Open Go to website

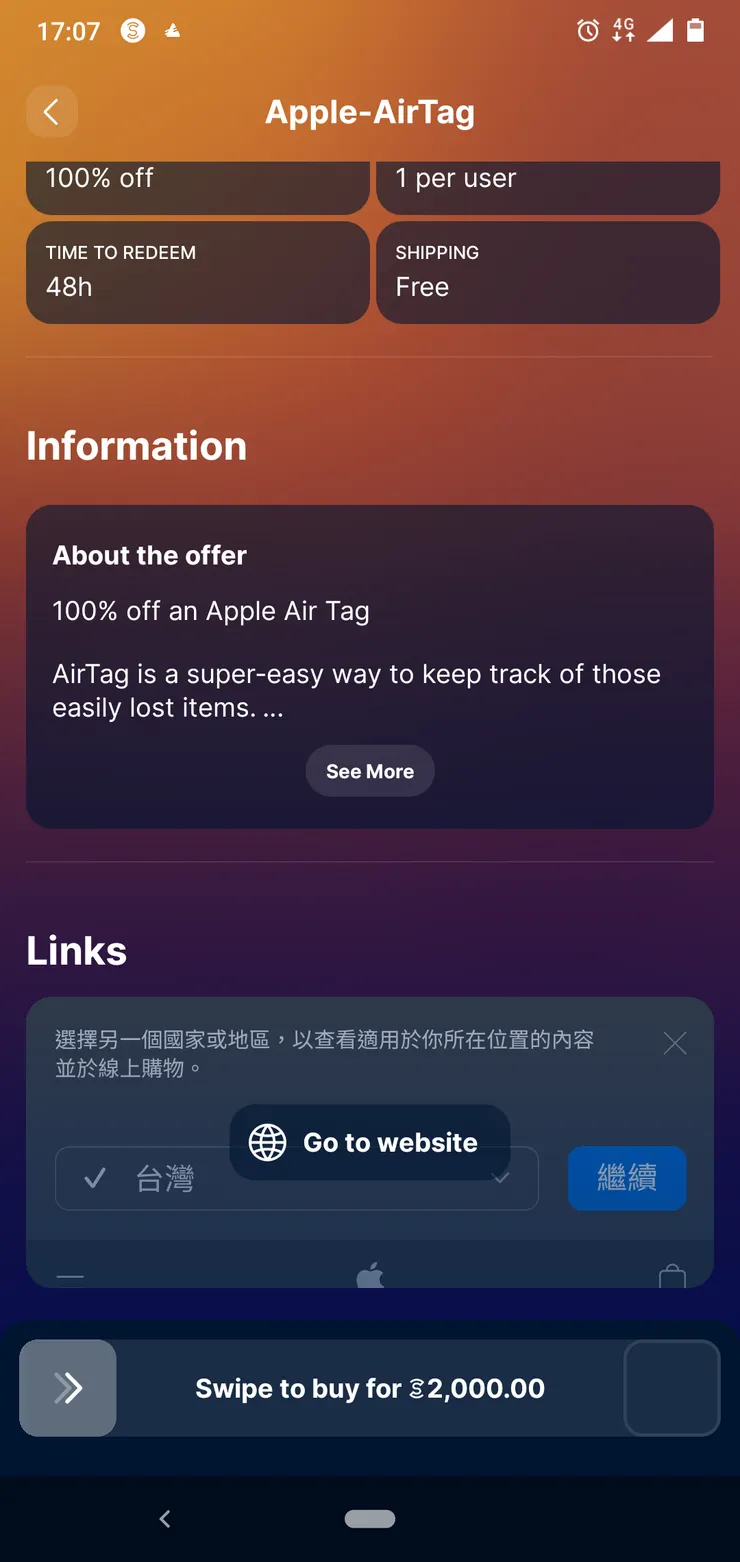370,1142
